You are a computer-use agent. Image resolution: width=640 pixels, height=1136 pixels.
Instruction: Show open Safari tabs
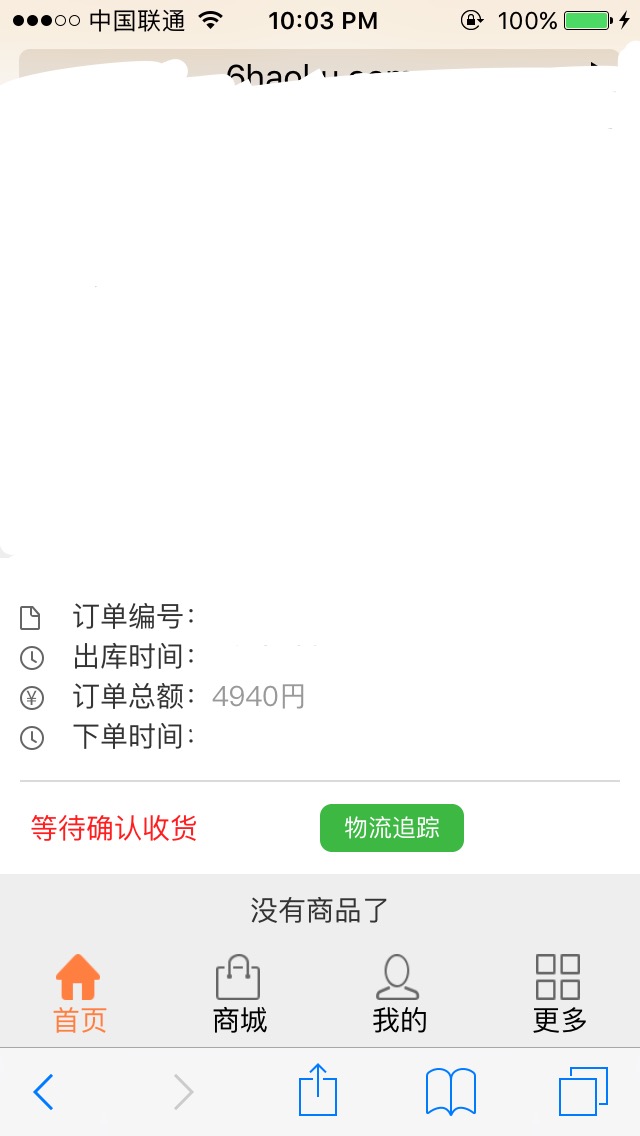tap(583, 1091)
